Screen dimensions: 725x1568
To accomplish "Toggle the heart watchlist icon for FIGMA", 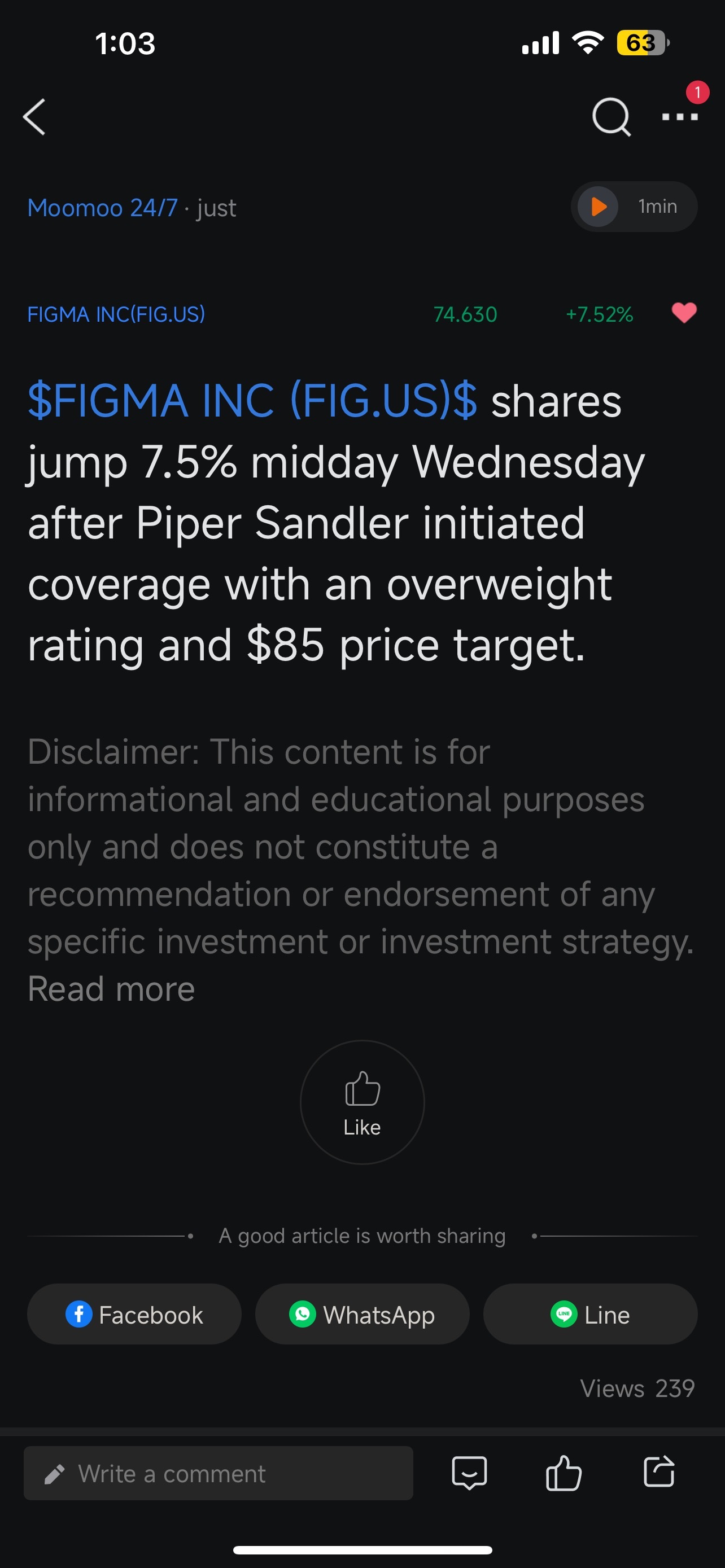I will [x=684, y=313].
